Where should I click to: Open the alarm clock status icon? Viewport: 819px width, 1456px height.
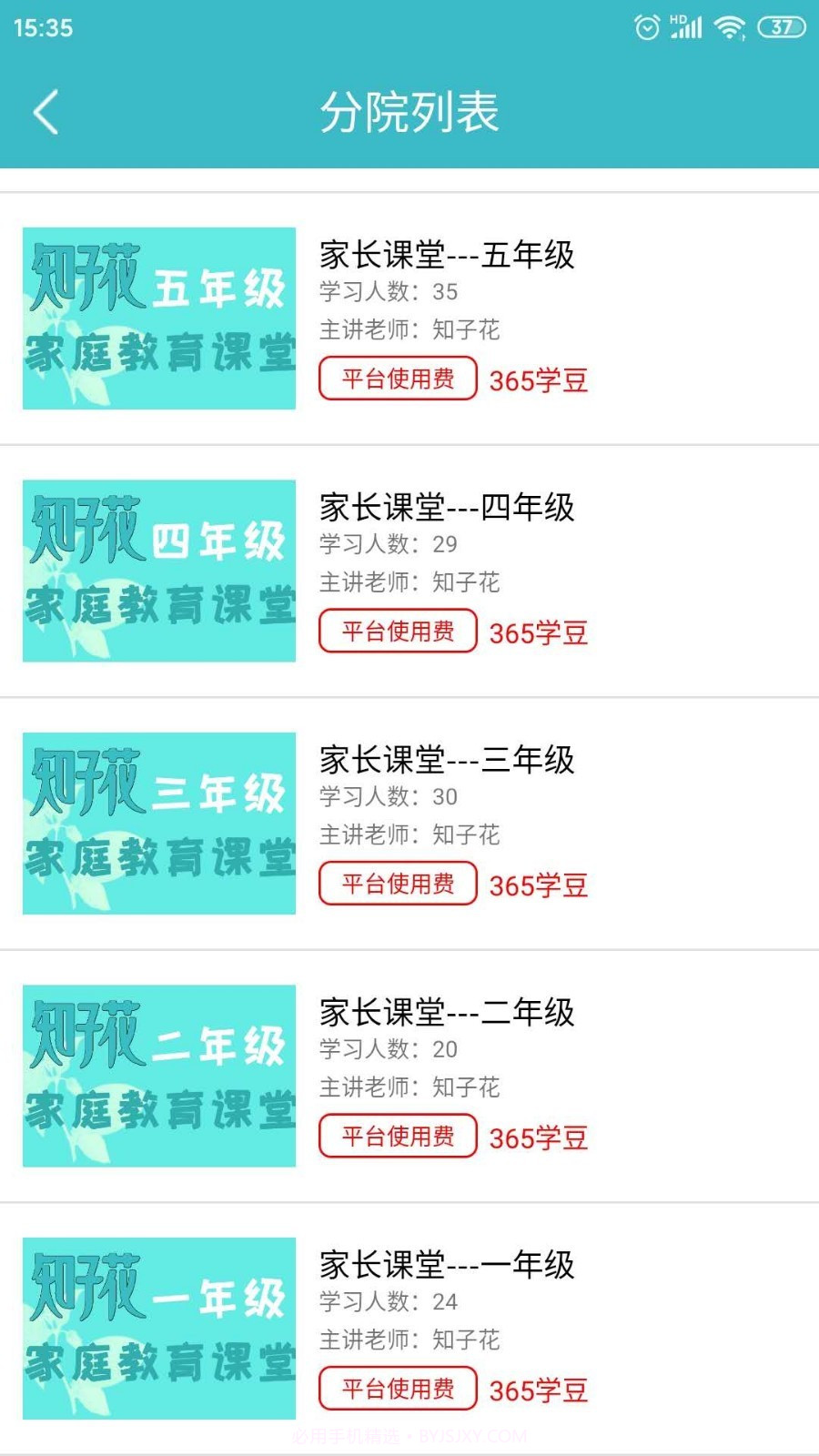coord(646,27)
